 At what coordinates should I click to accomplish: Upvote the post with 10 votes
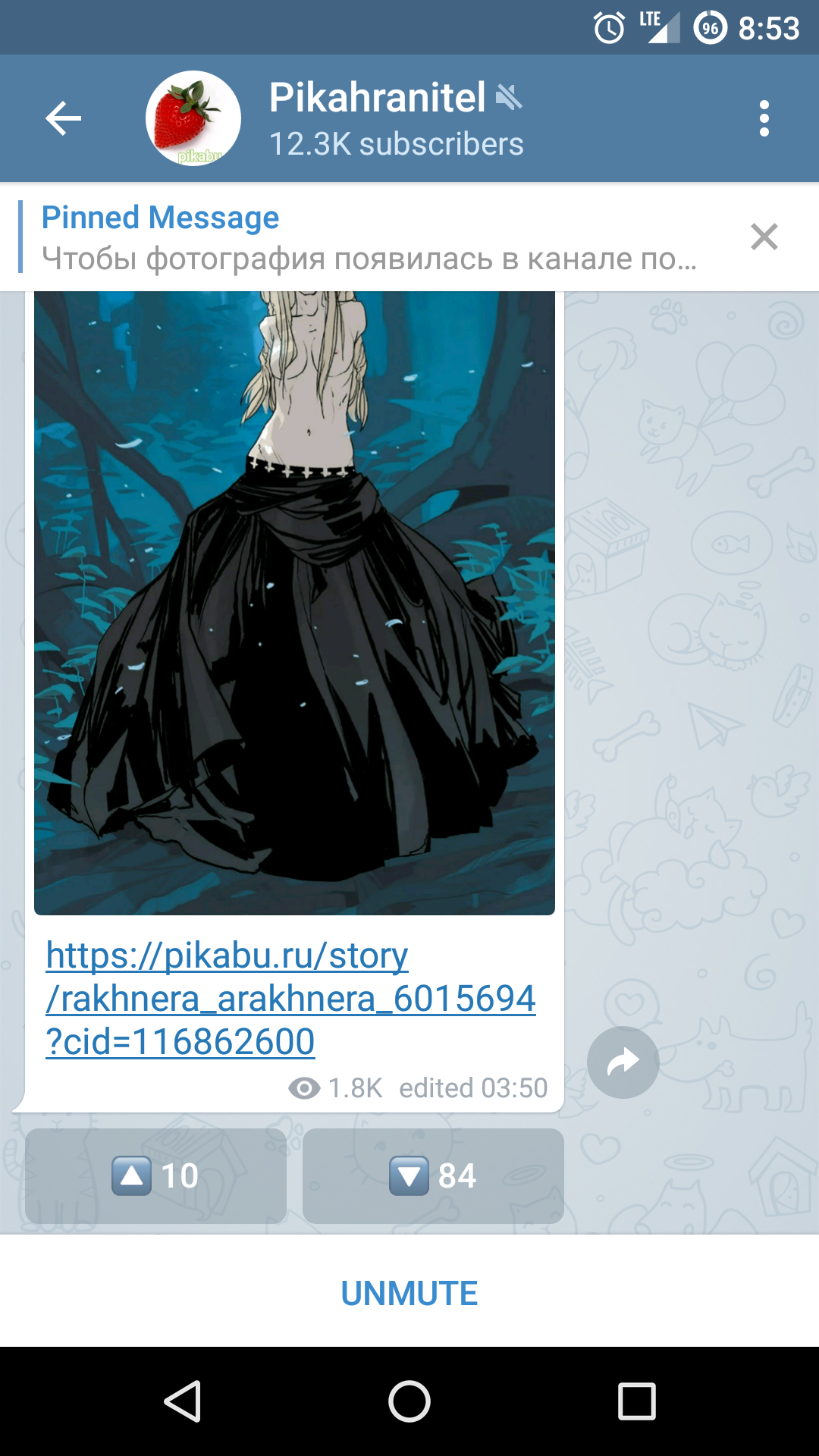point(155,1175)
